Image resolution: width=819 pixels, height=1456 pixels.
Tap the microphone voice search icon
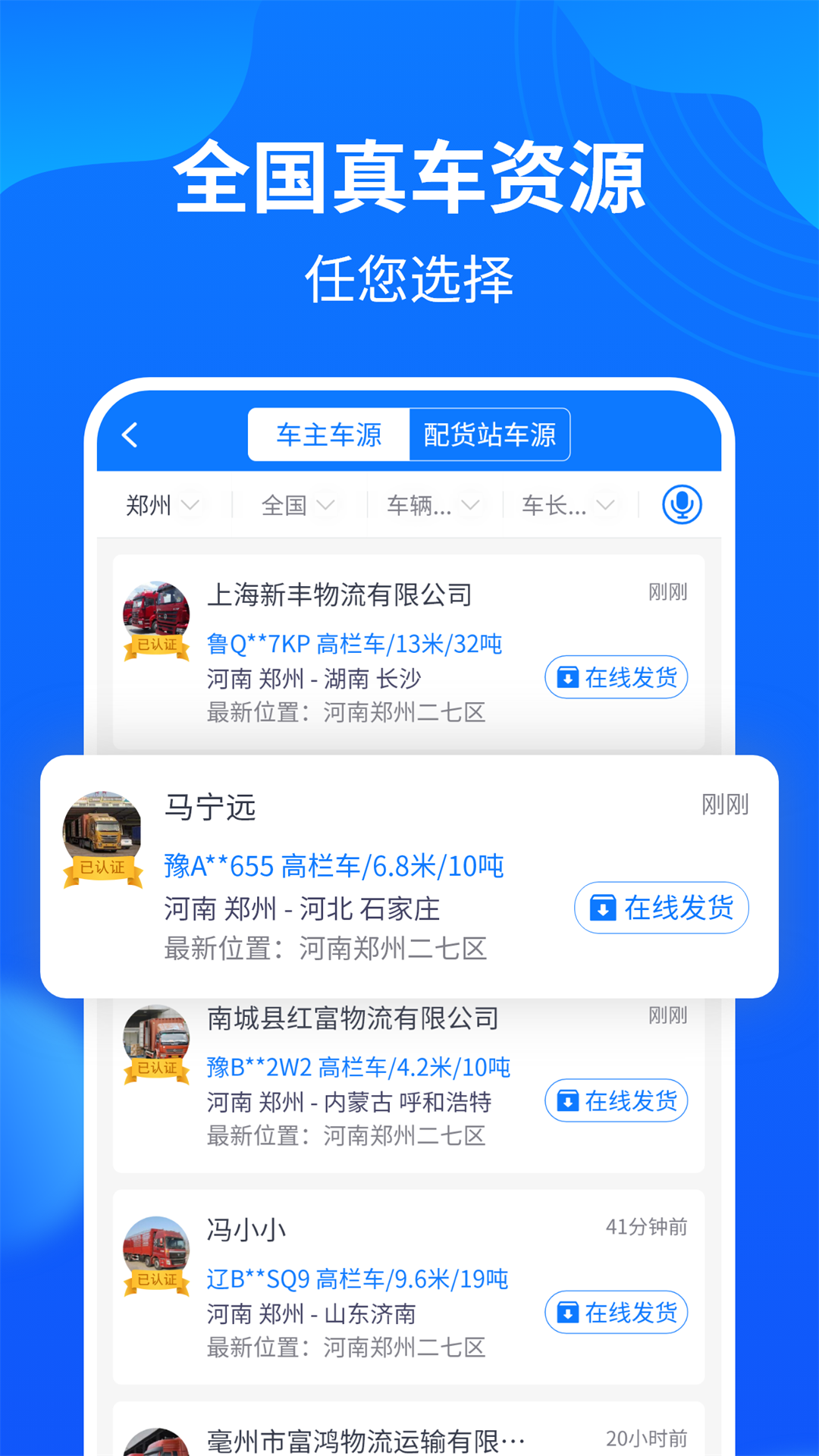(x=680, y=505)
